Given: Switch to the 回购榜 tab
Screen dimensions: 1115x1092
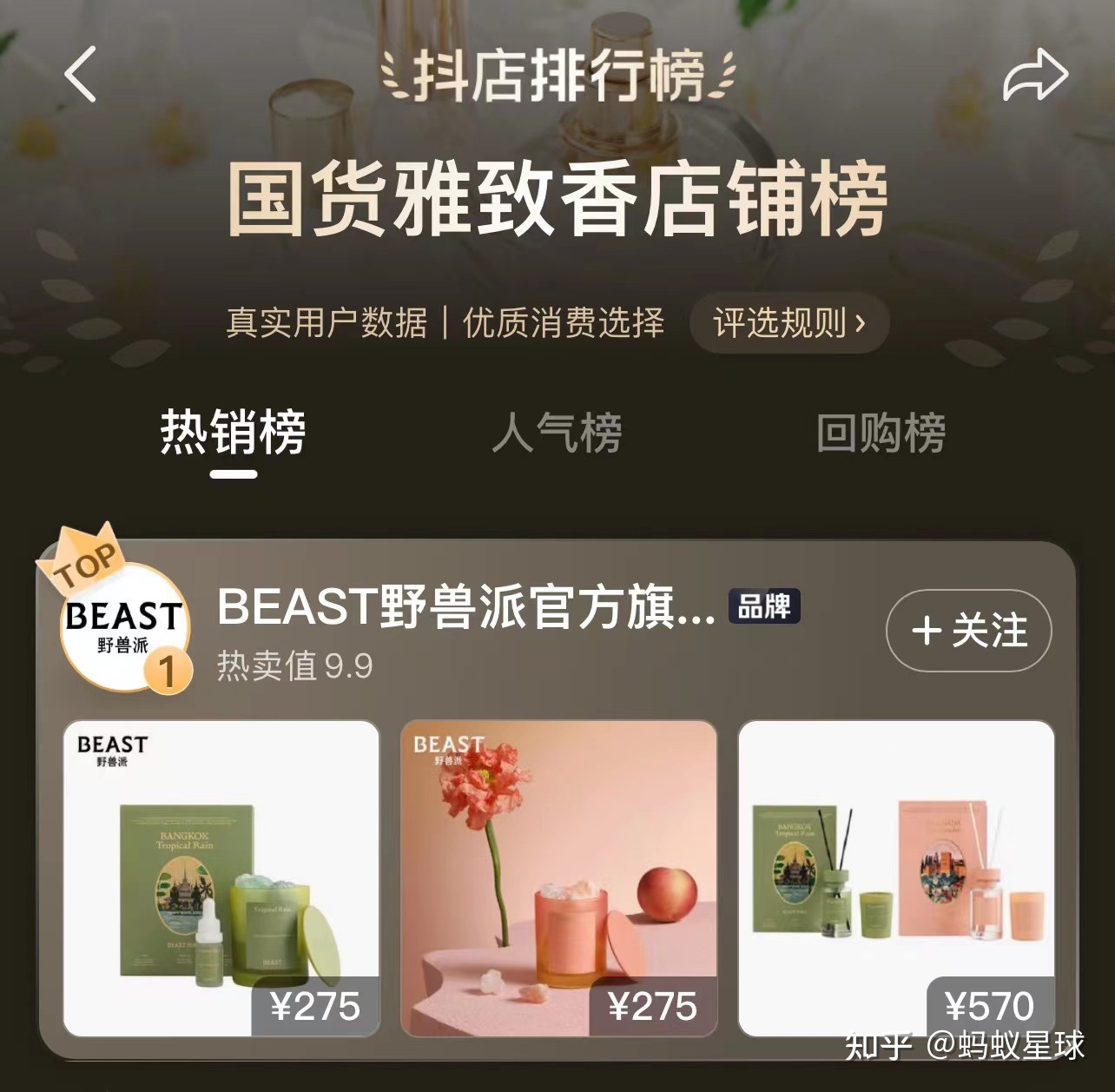Looking at the screenshot, I should pyautogui.click(x=881, y=433).
